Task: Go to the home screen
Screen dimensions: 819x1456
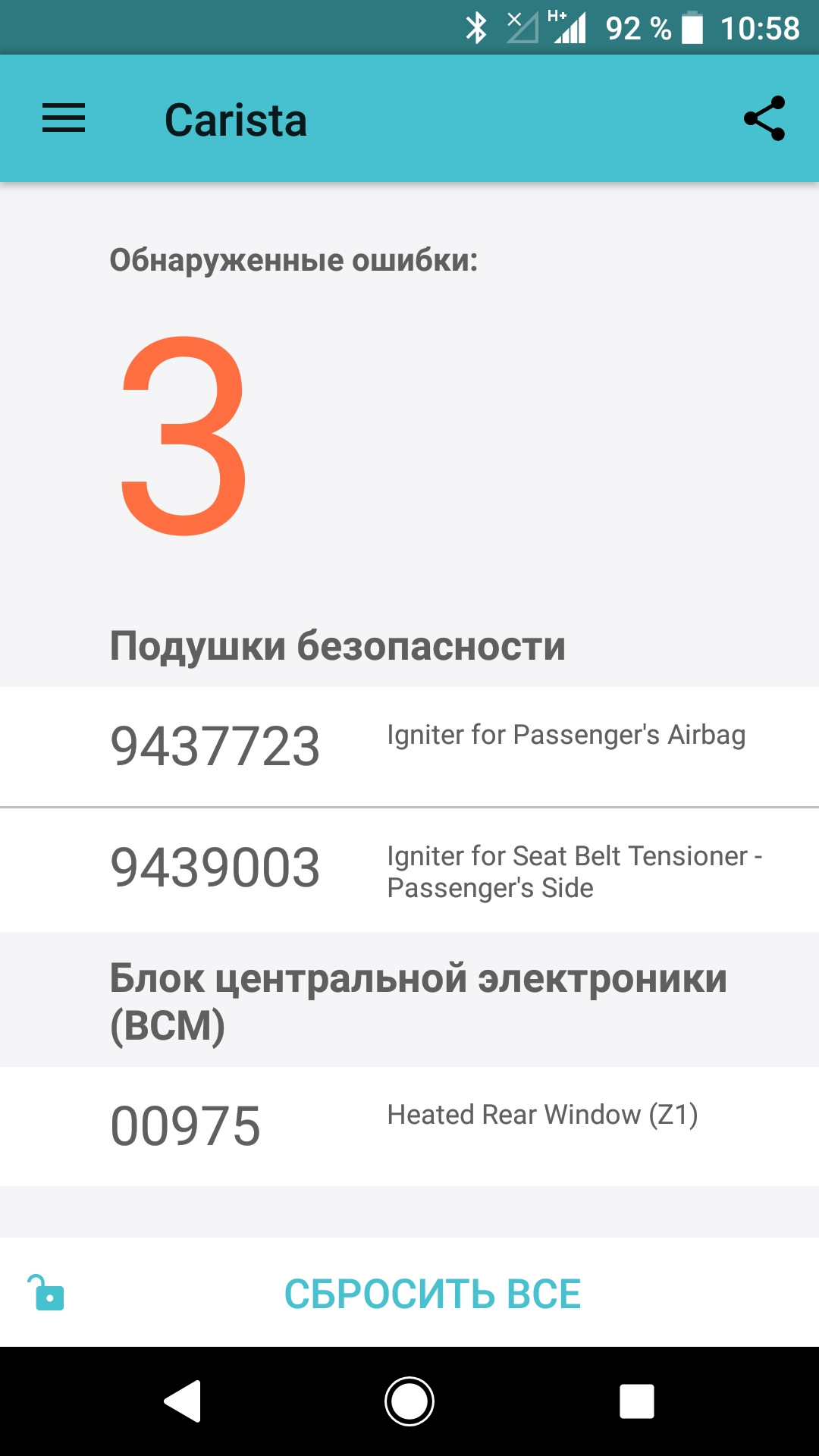Action: (409, 1401)
